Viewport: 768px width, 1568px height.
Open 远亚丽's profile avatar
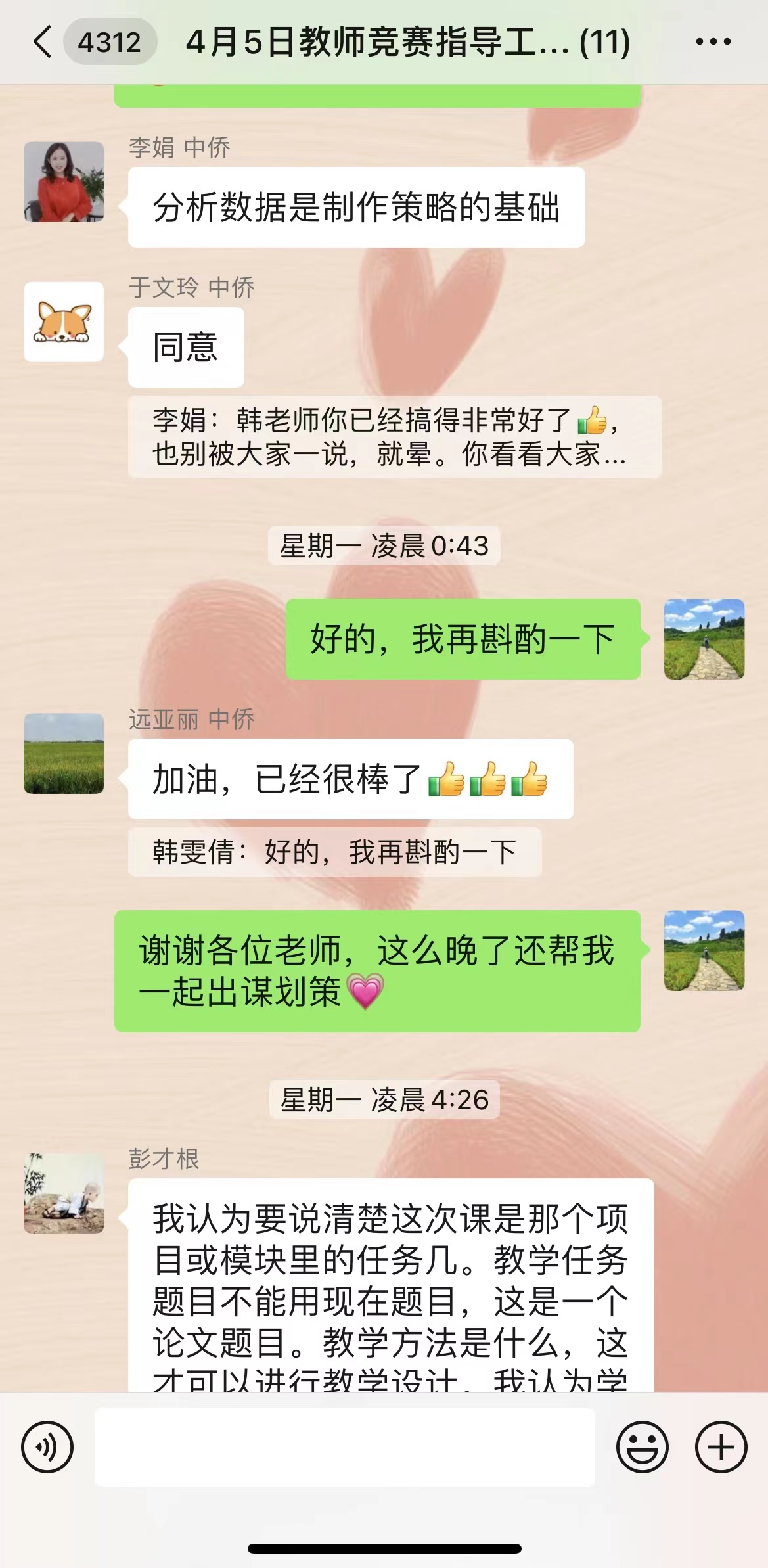[x=64, y=753]
